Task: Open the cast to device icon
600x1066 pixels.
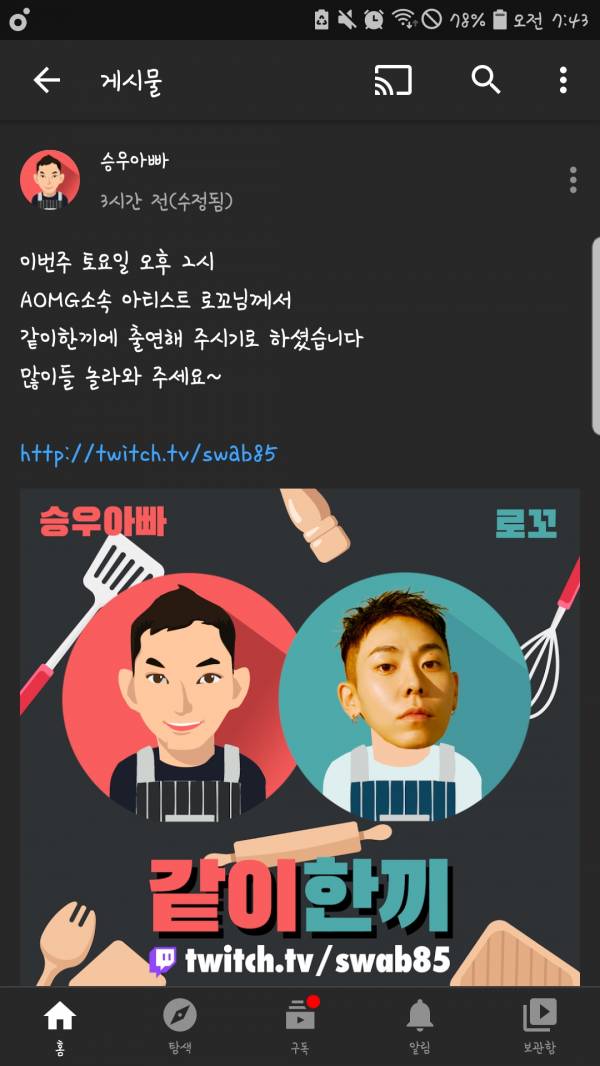Action: point(392,80)
